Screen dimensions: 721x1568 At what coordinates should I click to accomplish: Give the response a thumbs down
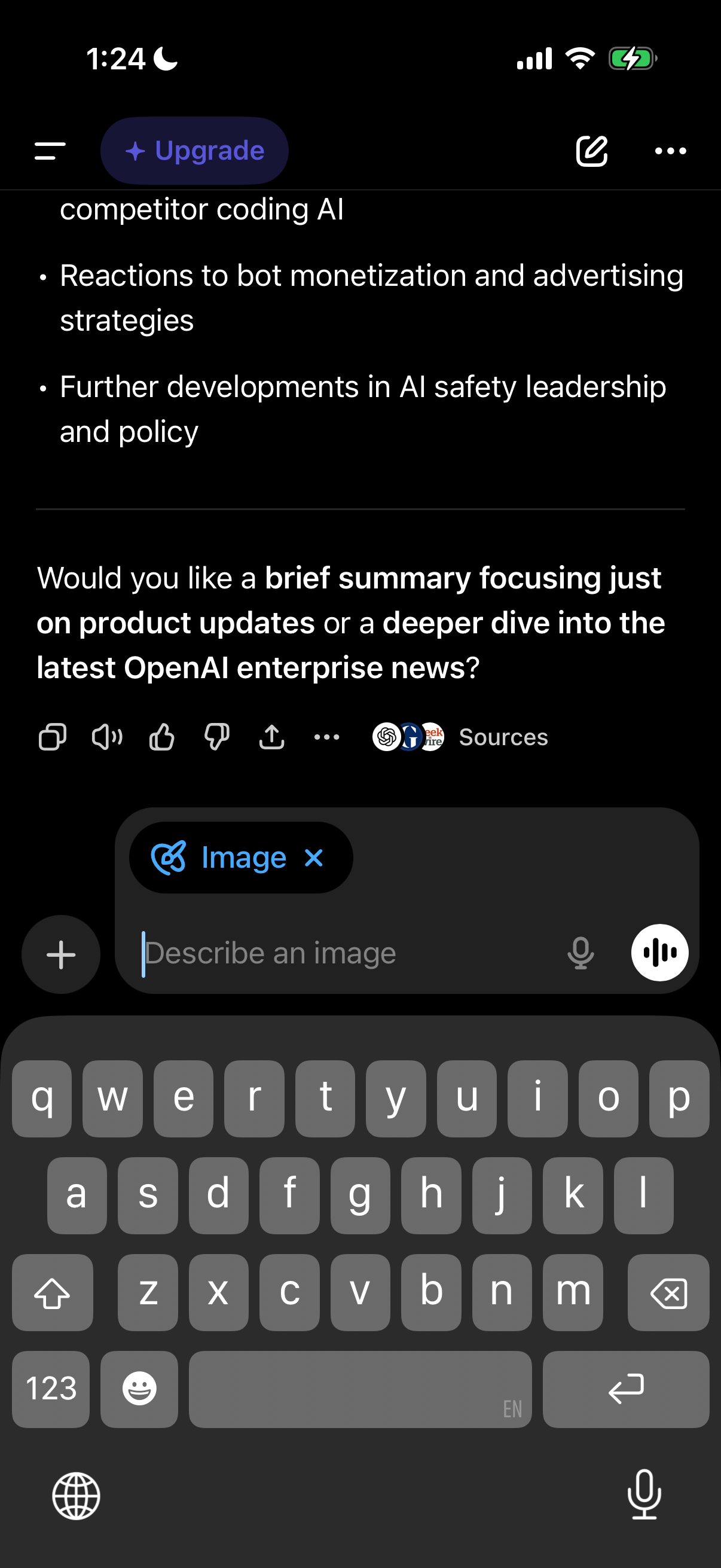(216, 737)
